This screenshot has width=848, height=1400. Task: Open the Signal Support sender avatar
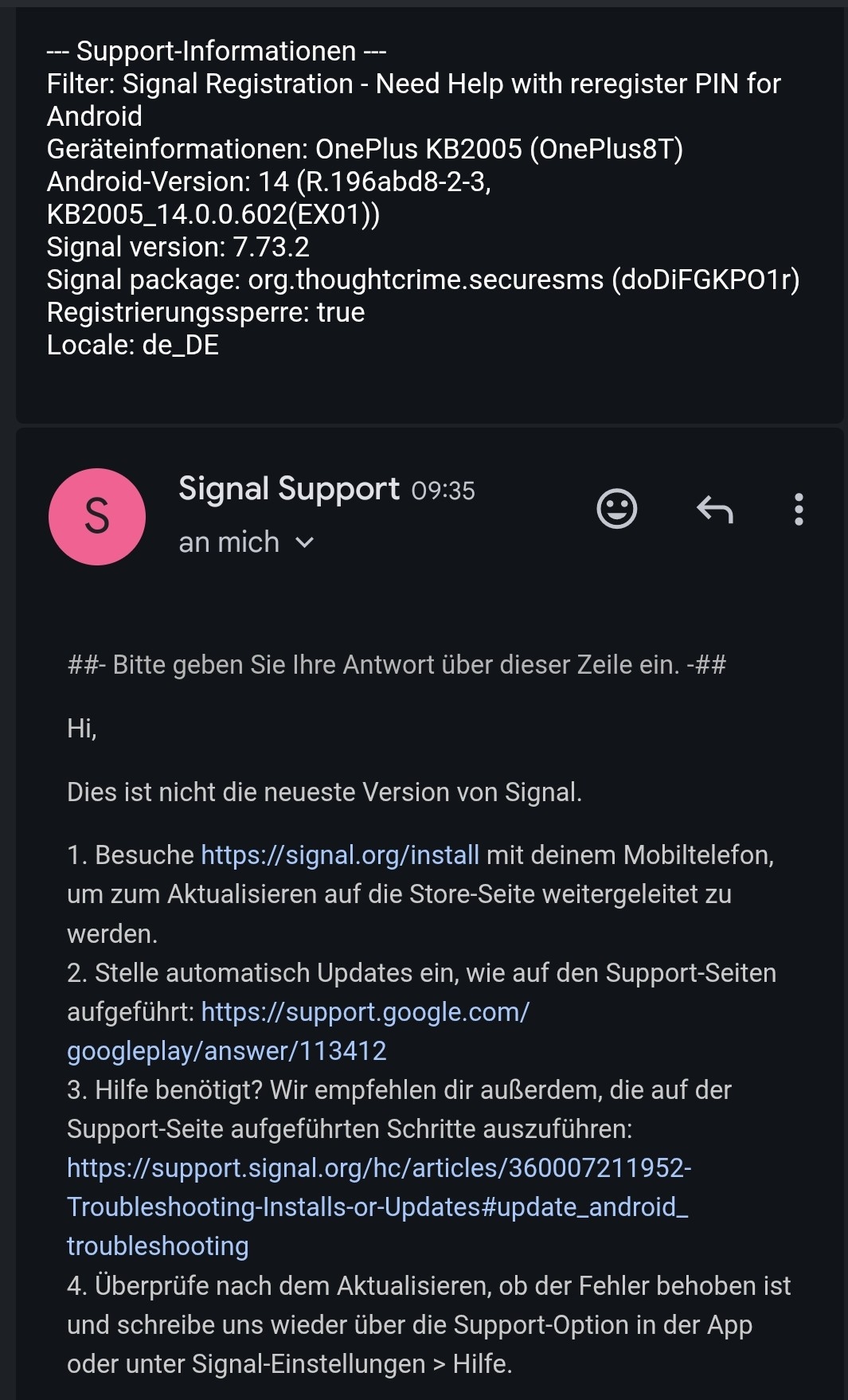(97, 517)
